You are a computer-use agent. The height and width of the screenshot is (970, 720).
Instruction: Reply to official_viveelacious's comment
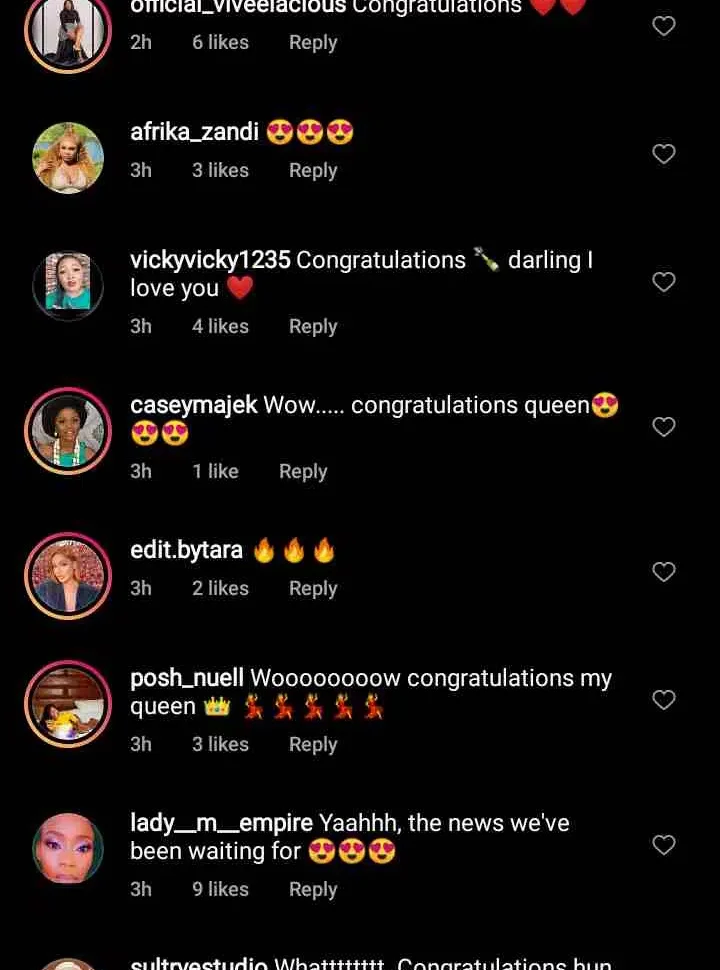click(x=313, y=43)
